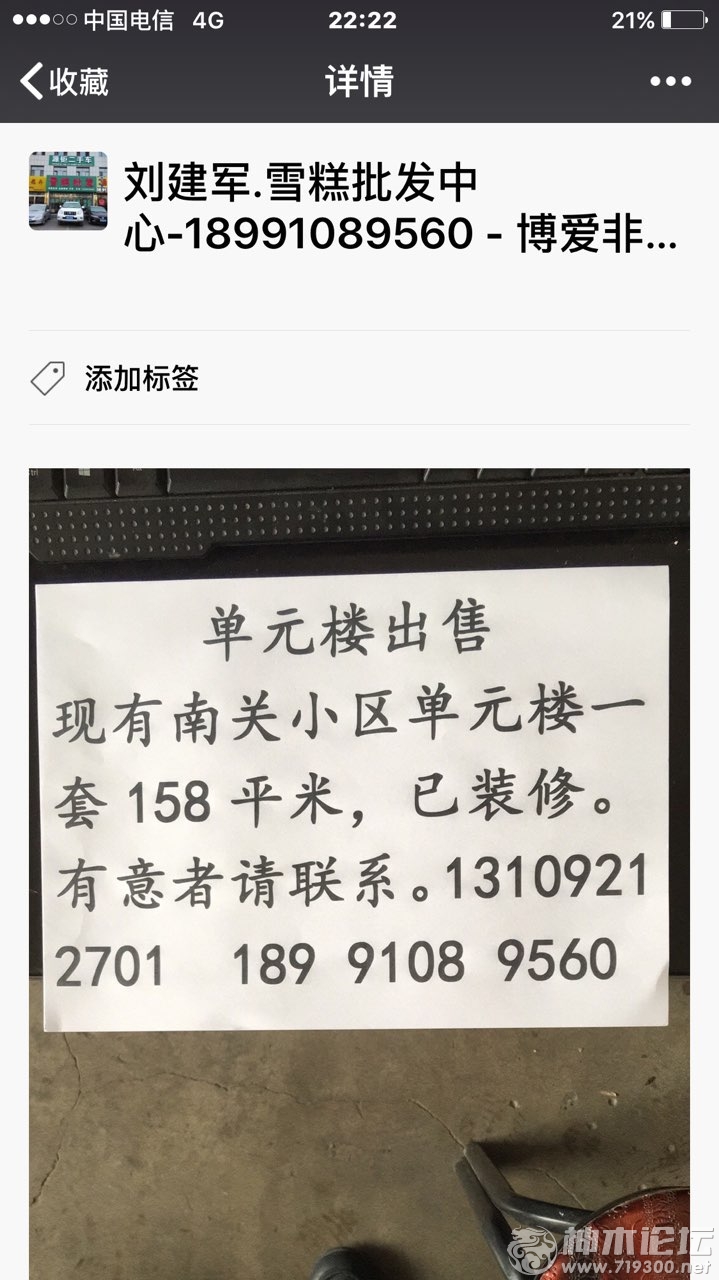
Task: Go back to 收藏 list
Action: coord(64,82)
